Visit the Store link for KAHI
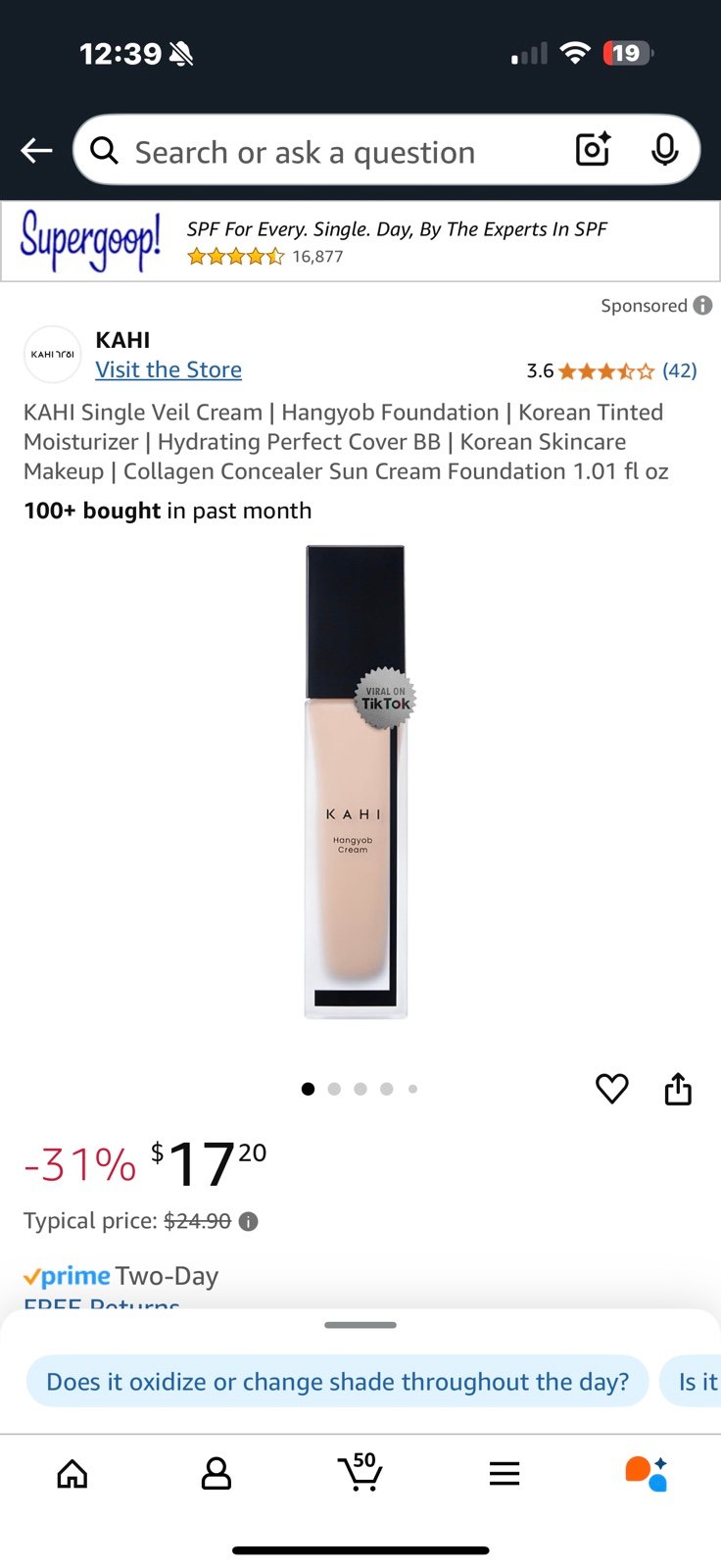The image size is (721, 1568). pos(168,369)
